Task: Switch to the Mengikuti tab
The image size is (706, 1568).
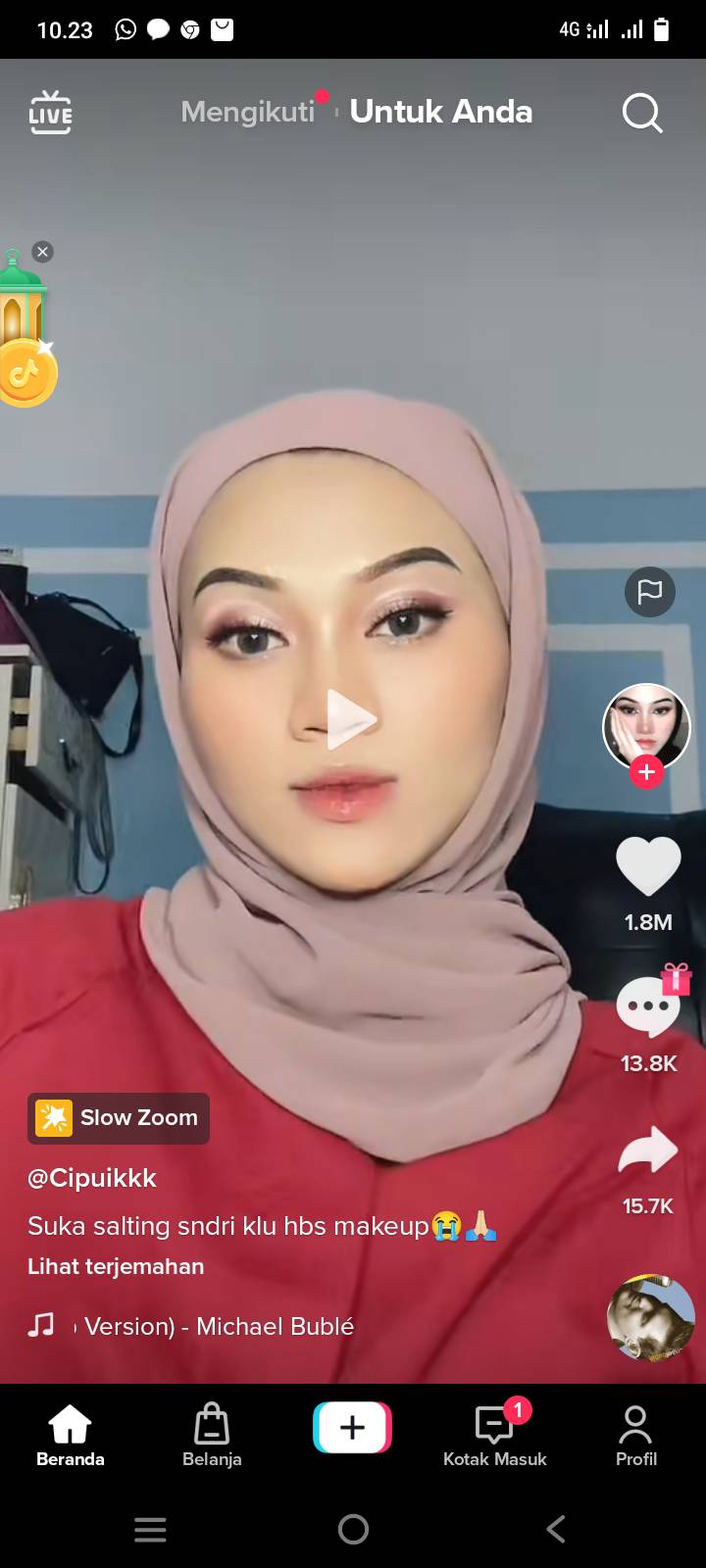Action: click(x=248, y=112)
